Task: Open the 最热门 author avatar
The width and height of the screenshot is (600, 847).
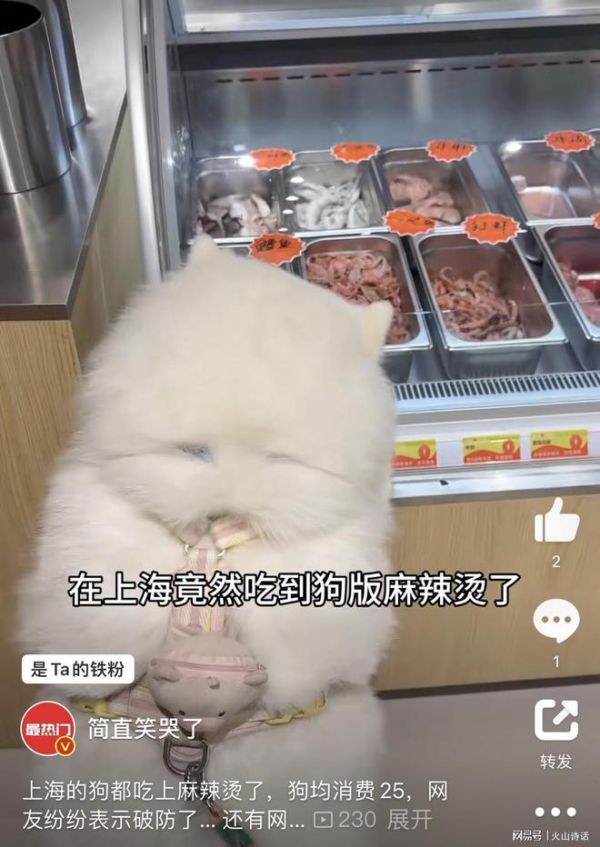Action: click(x=49, y=727)
